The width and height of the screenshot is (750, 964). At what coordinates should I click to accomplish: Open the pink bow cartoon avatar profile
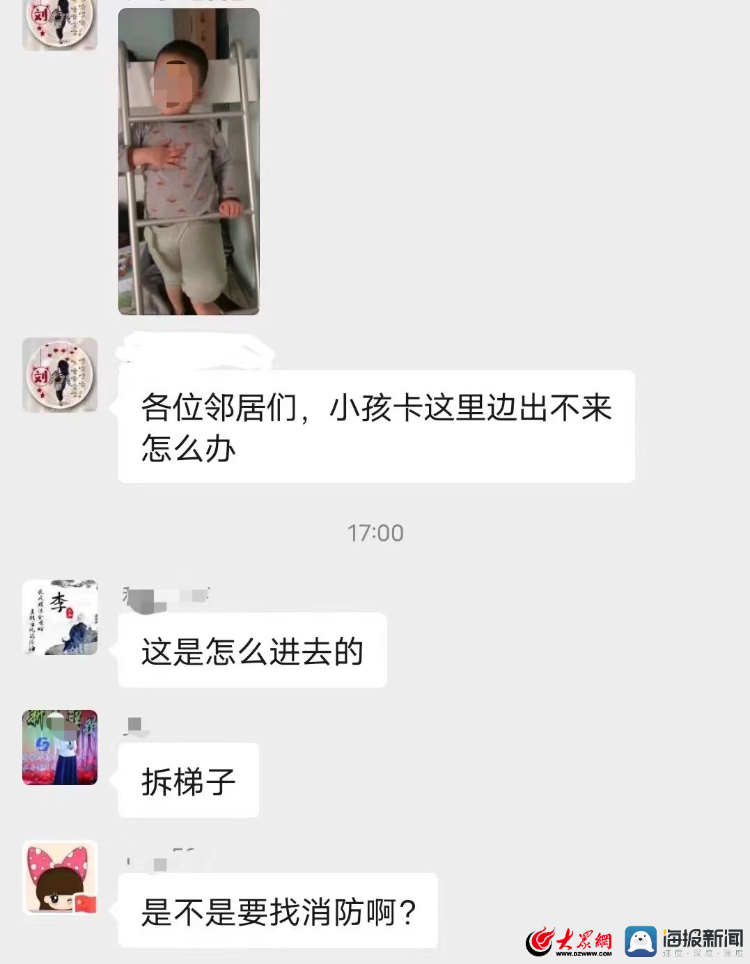coord(60,877)
